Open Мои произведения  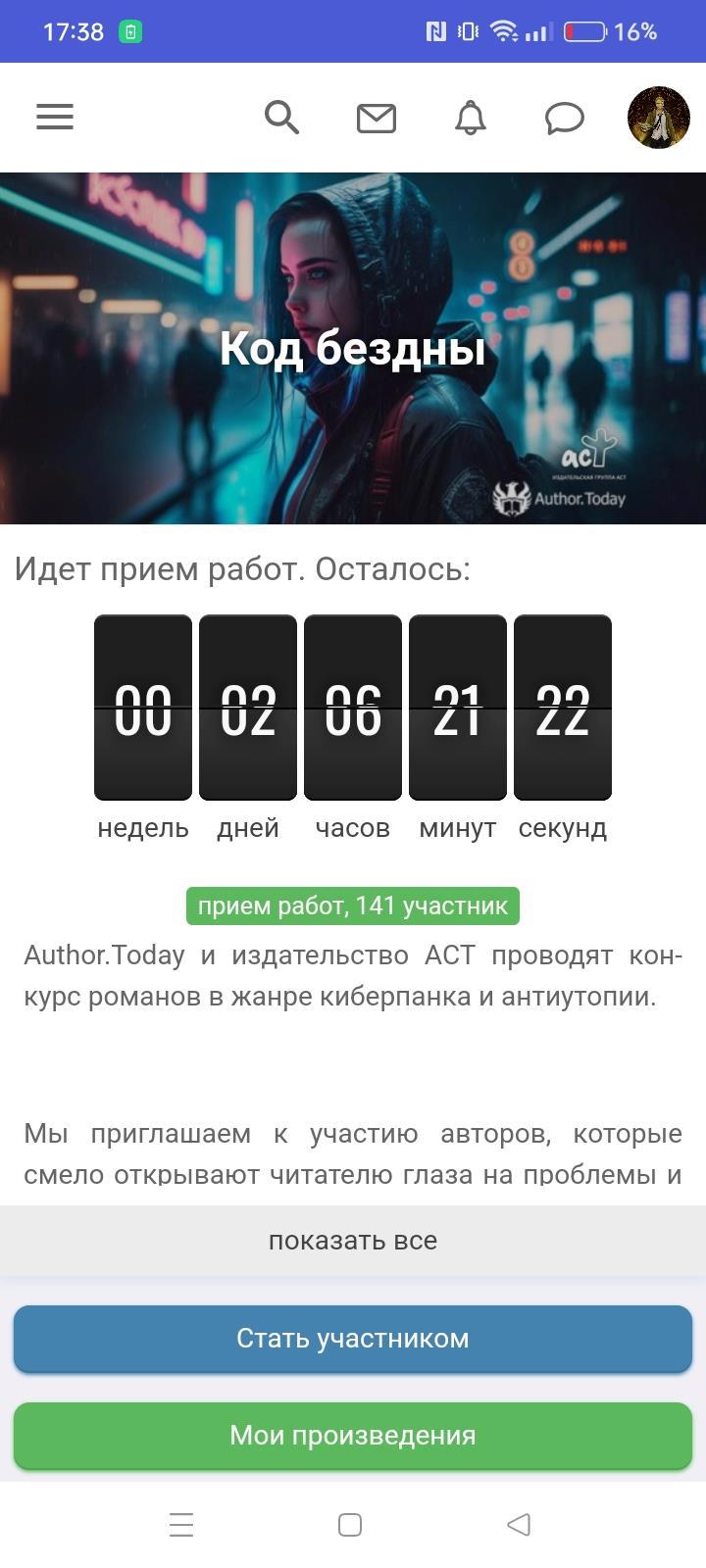(353, 1436)
